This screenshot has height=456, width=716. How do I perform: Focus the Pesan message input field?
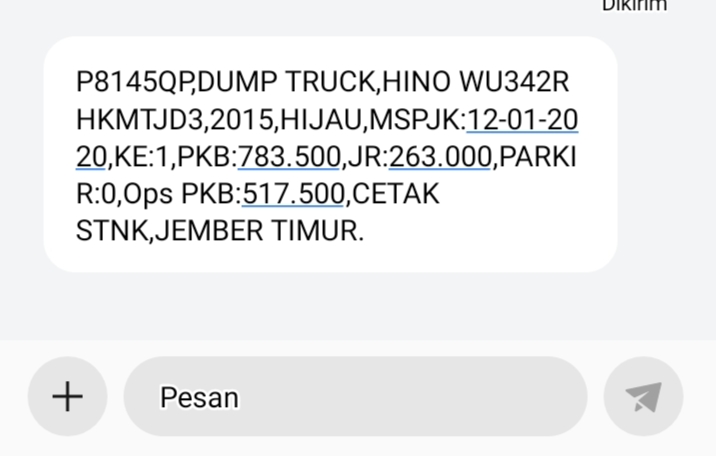(x=355, y=397)
